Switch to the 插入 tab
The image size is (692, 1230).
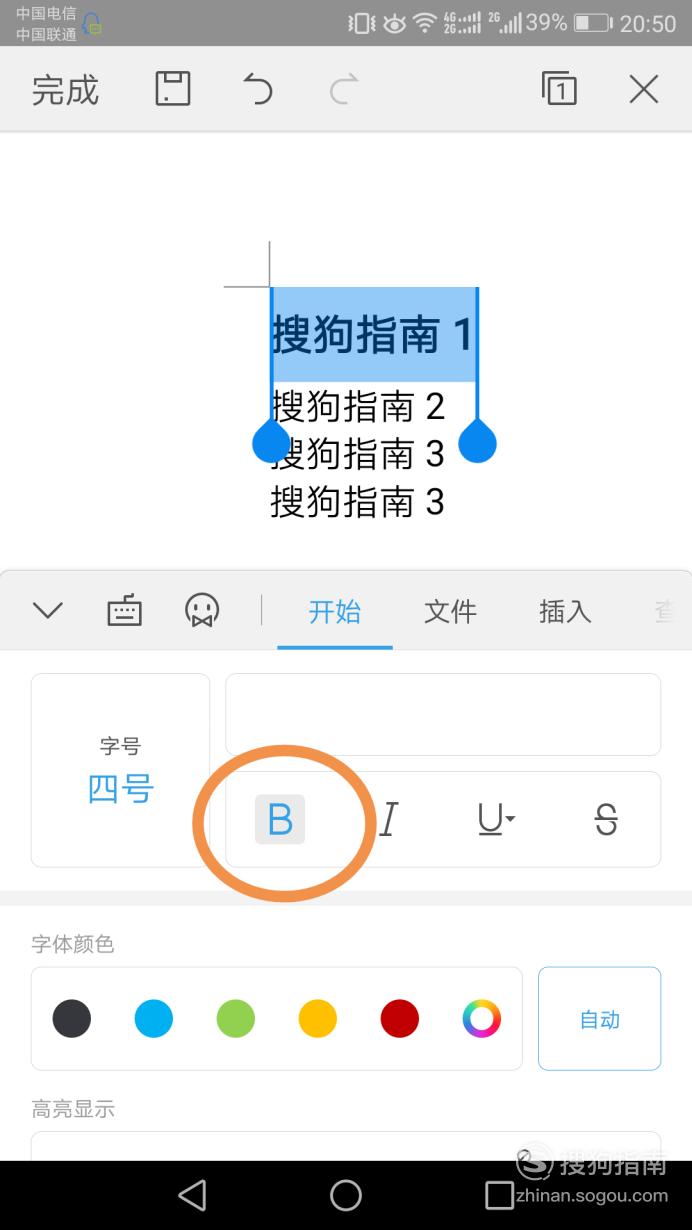[565, 611]
